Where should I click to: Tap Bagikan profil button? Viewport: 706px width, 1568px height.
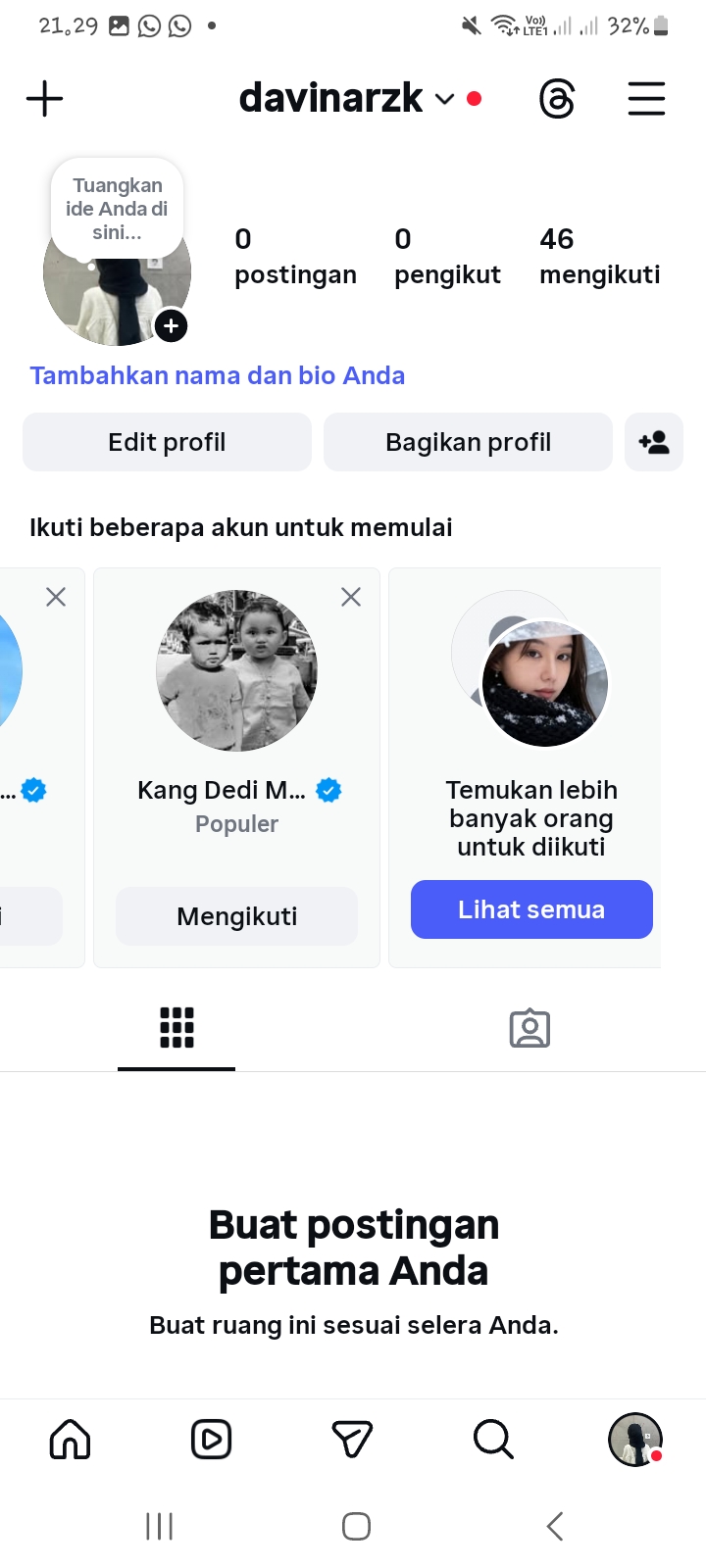click(x=468, y=442)
